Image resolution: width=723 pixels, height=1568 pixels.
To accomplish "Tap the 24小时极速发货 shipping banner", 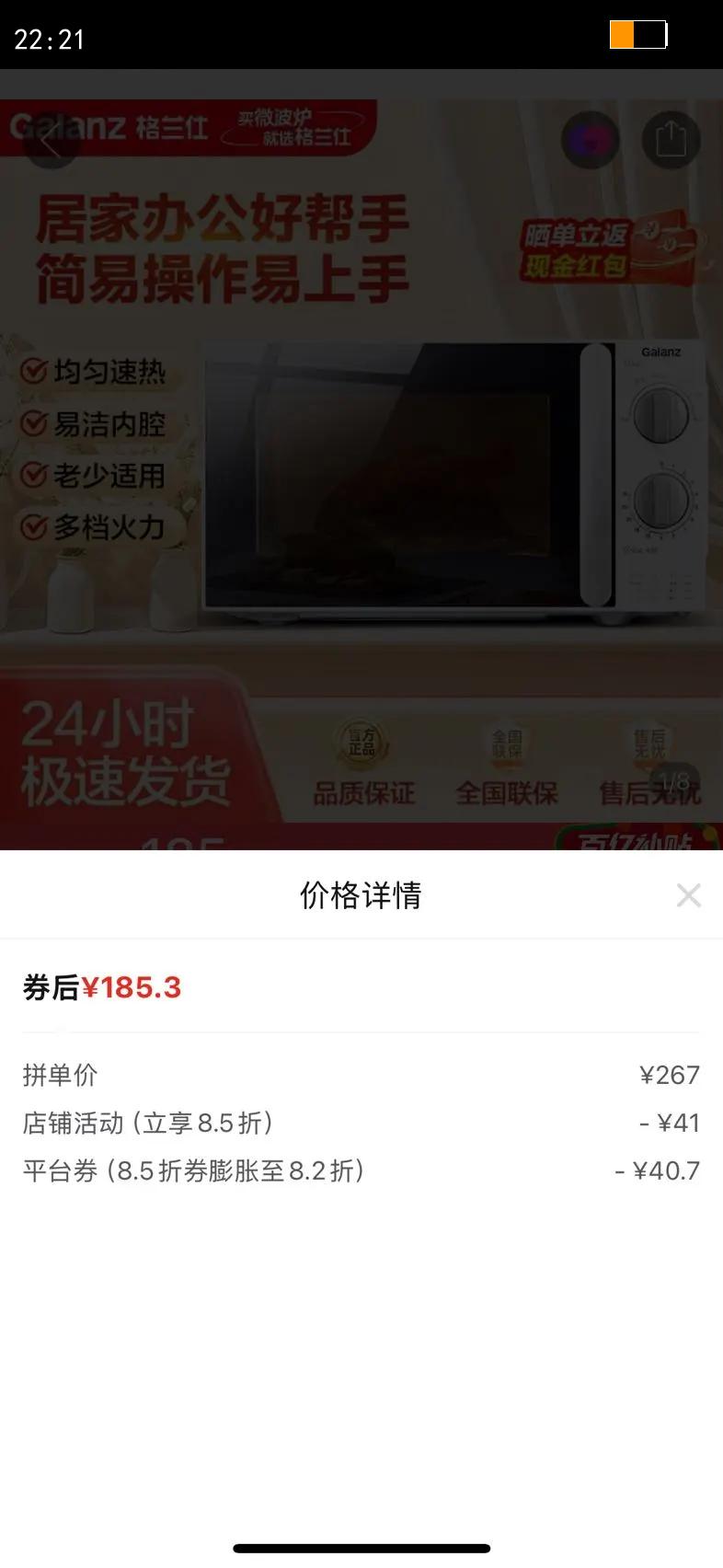I will (120, 756).
